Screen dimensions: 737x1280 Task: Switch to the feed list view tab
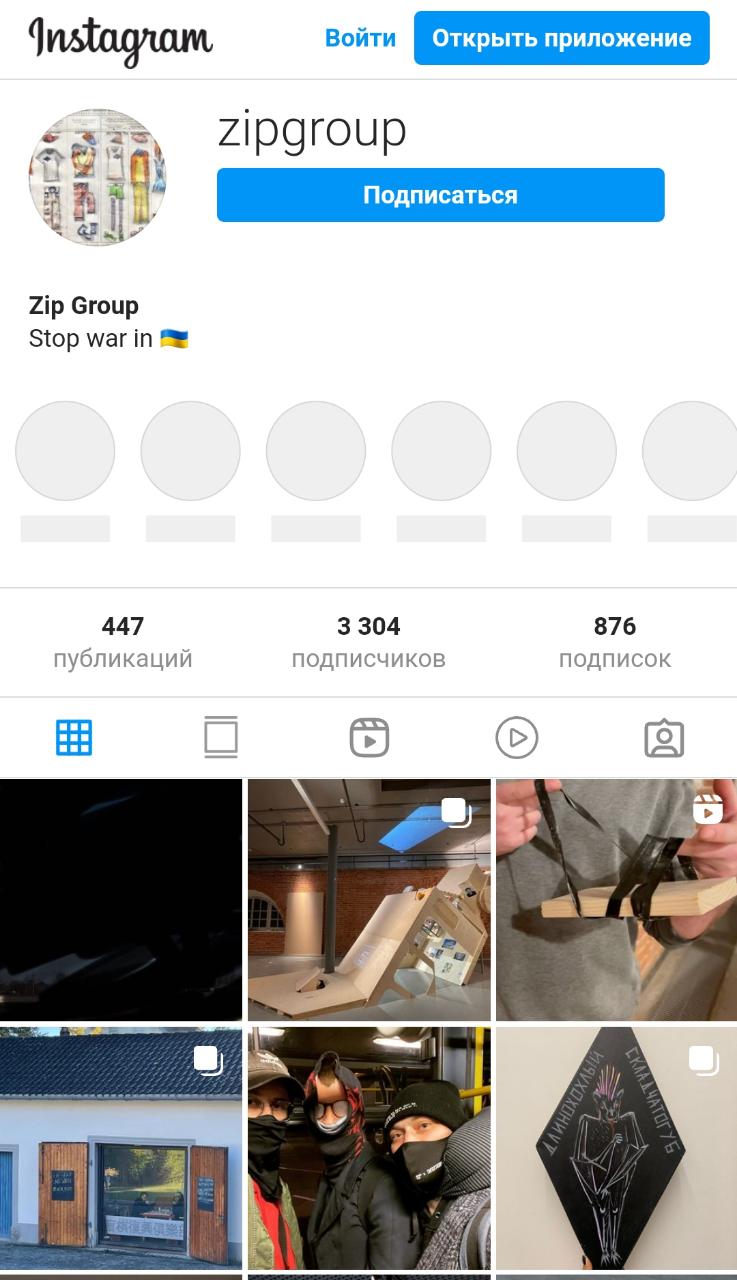click(221, 738)
